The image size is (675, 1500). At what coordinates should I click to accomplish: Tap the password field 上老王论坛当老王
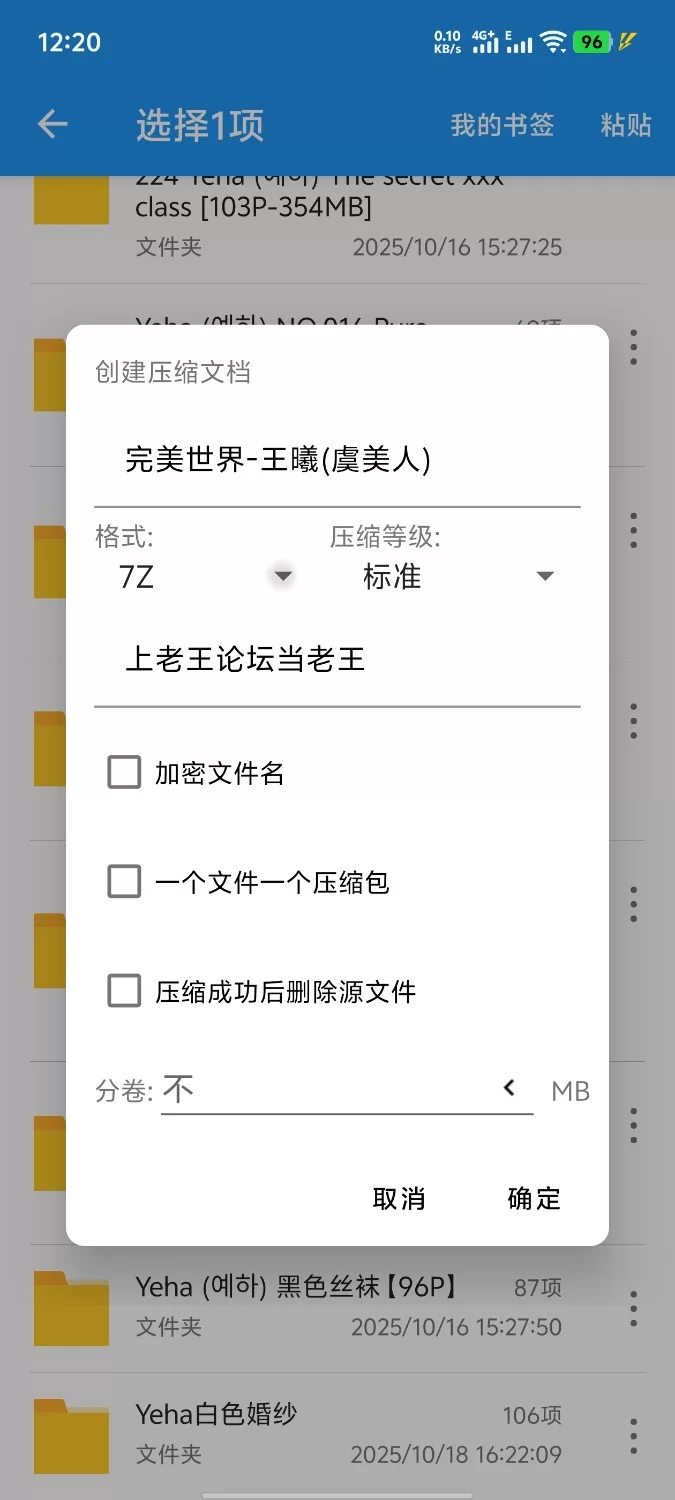point(336,660)
